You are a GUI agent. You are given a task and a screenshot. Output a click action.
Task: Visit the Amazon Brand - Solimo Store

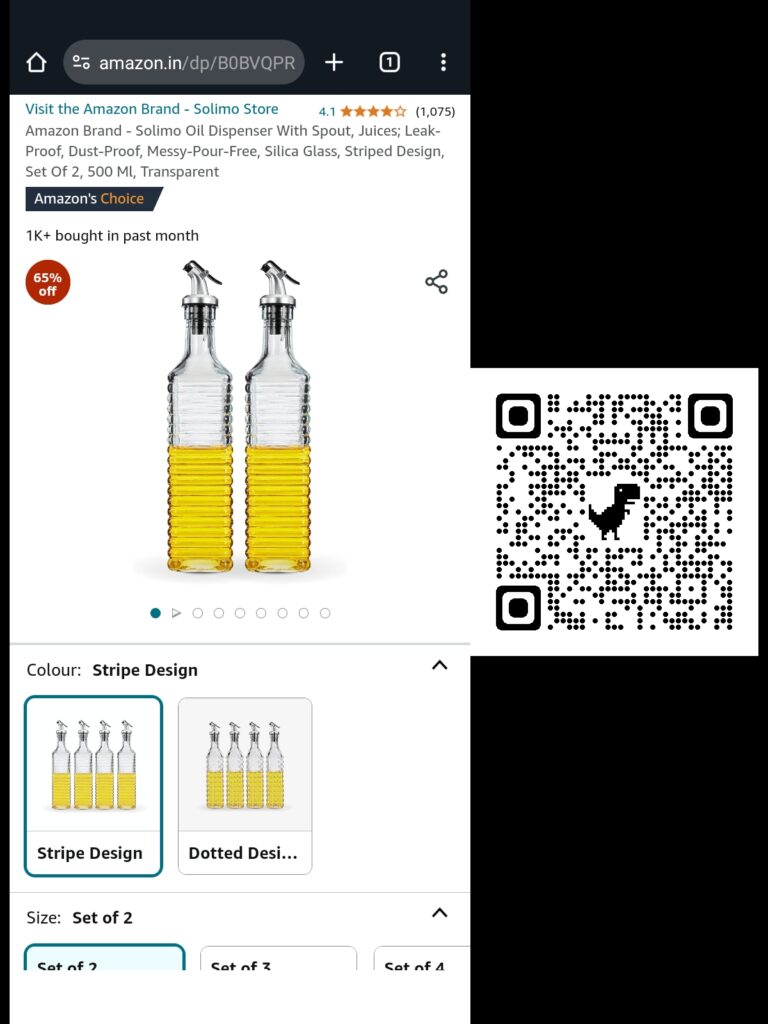pyautogui.click(x=152, y=109)
